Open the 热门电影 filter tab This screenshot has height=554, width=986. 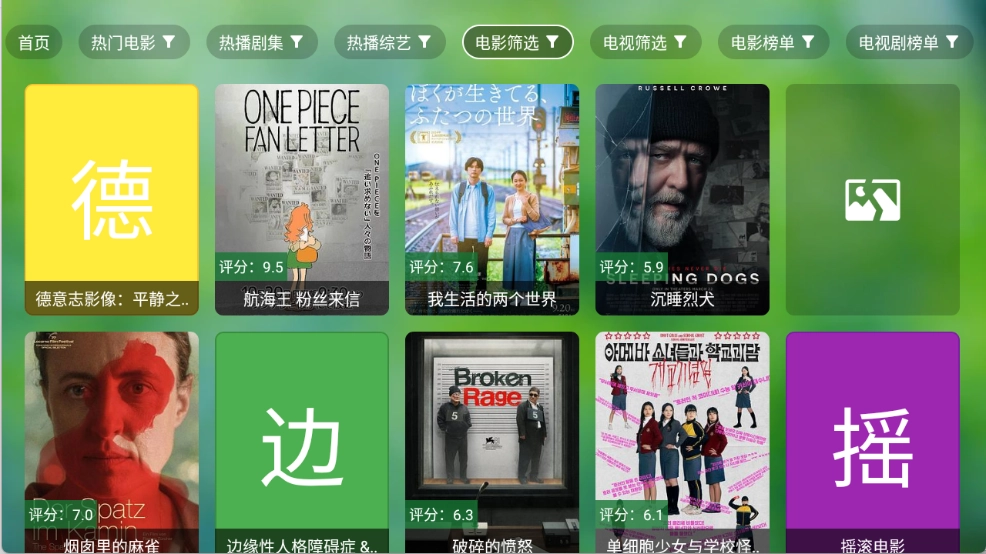(x=133, y=43)
